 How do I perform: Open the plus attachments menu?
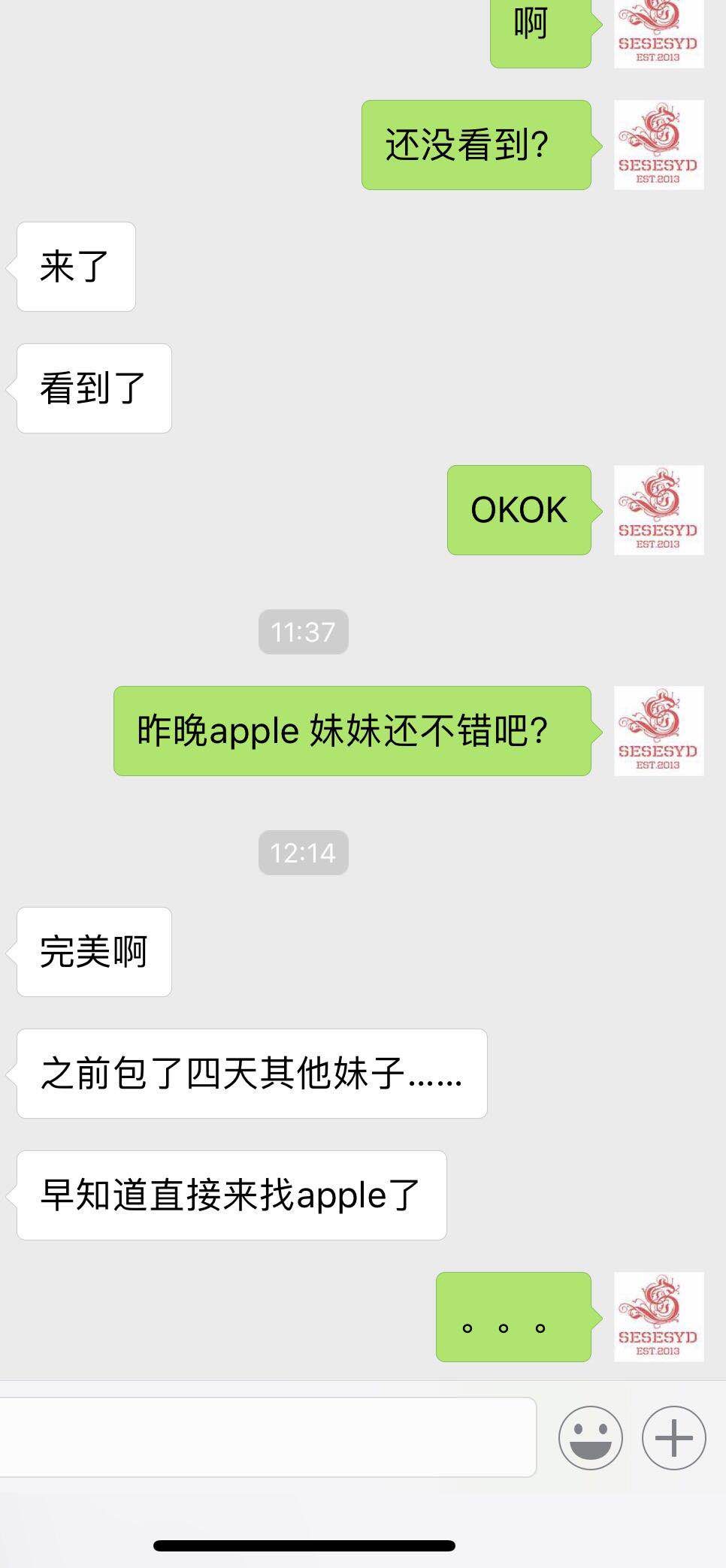(673, 1437)
